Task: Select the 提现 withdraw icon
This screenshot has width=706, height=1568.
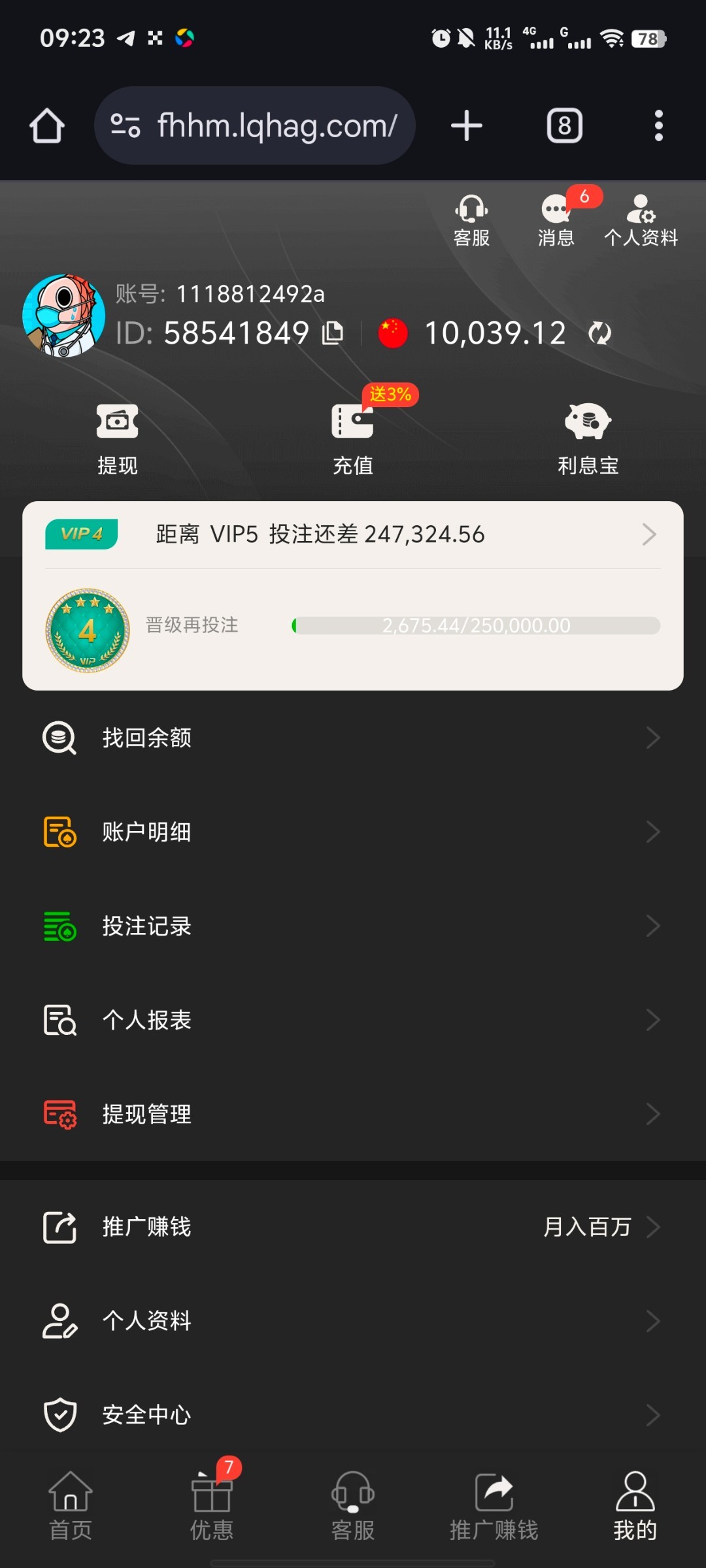Action: pyautogui.click(x=118, y=438)
